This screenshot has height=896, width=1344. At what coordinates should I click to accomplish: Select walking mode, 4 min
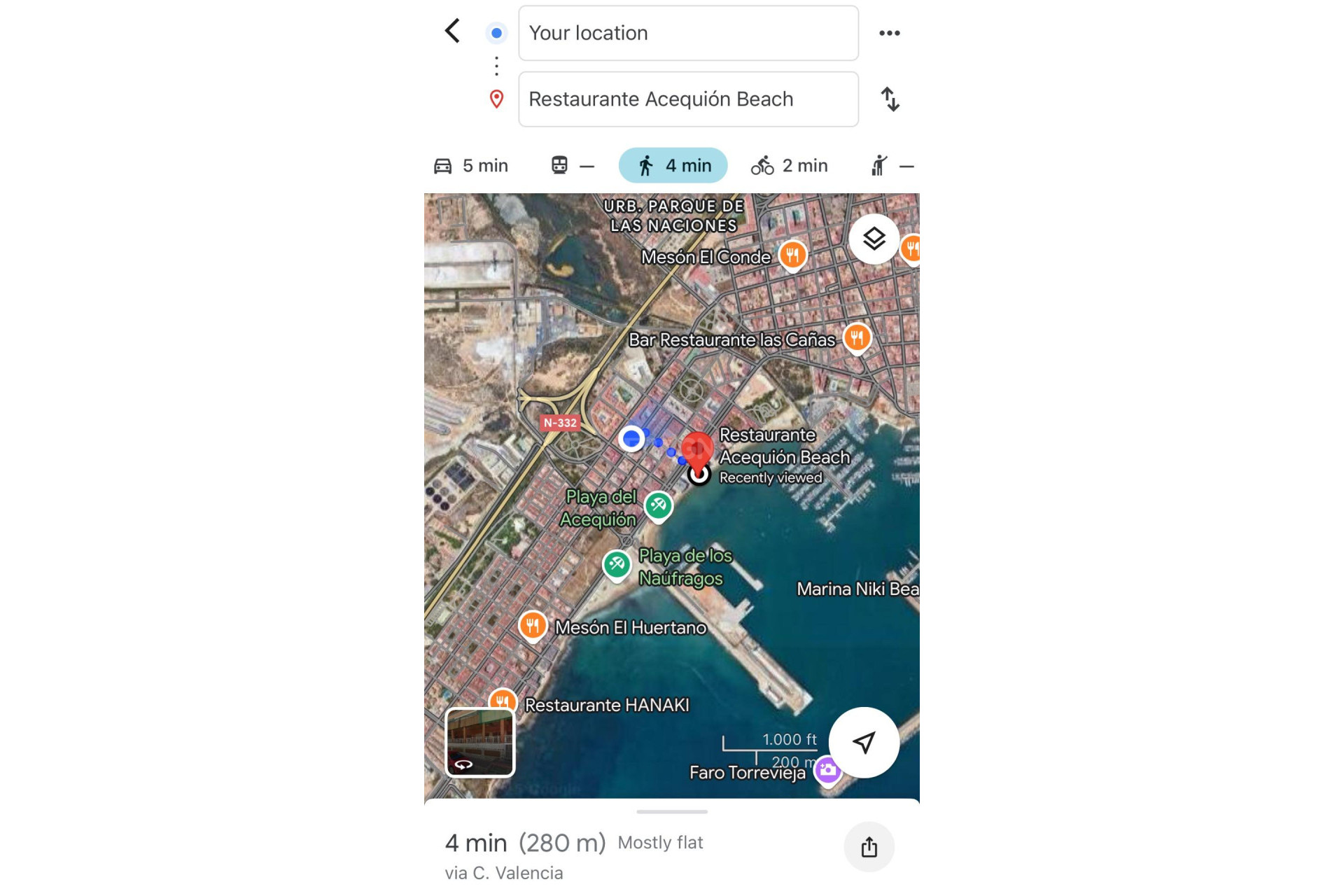(x=673, y=166)
